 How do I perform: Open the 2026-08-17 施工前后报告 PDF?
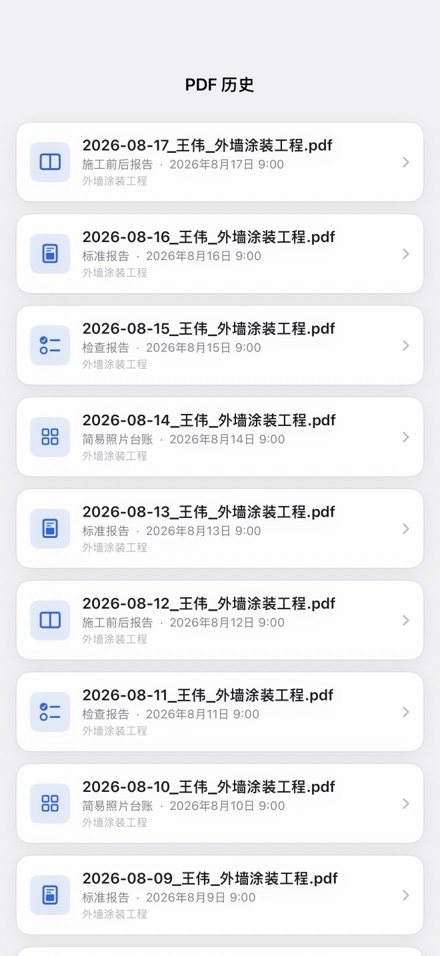click(220, 162)
